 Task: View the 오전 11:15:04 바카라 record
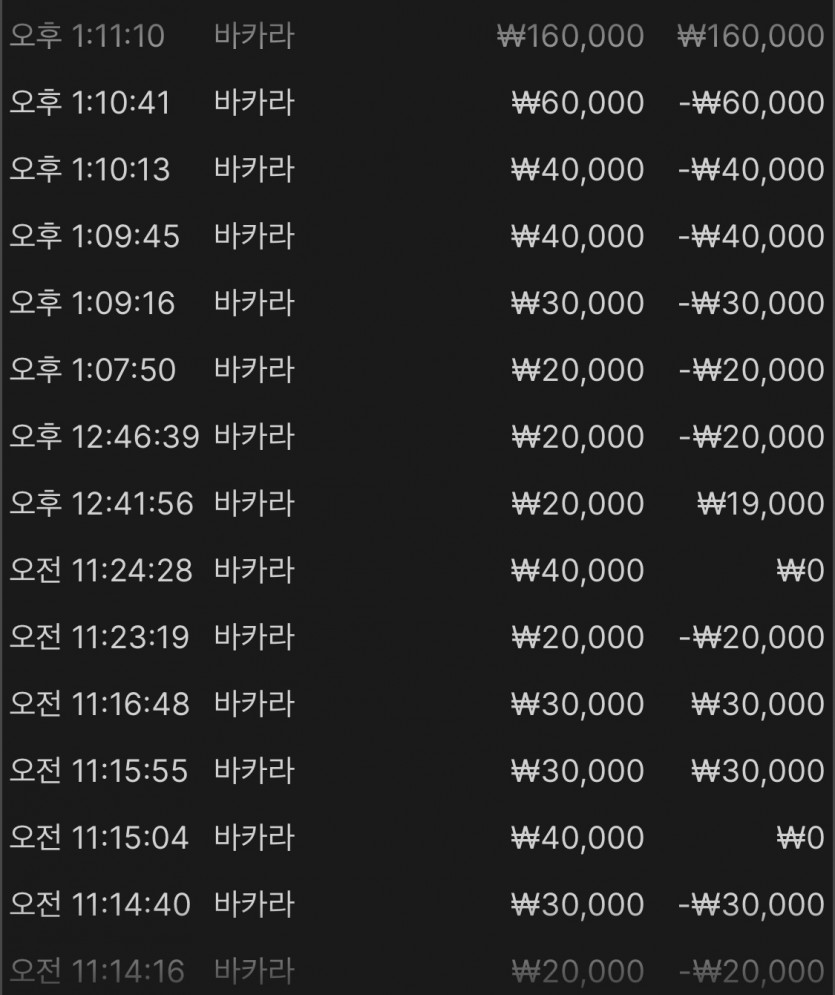point(418,838)
